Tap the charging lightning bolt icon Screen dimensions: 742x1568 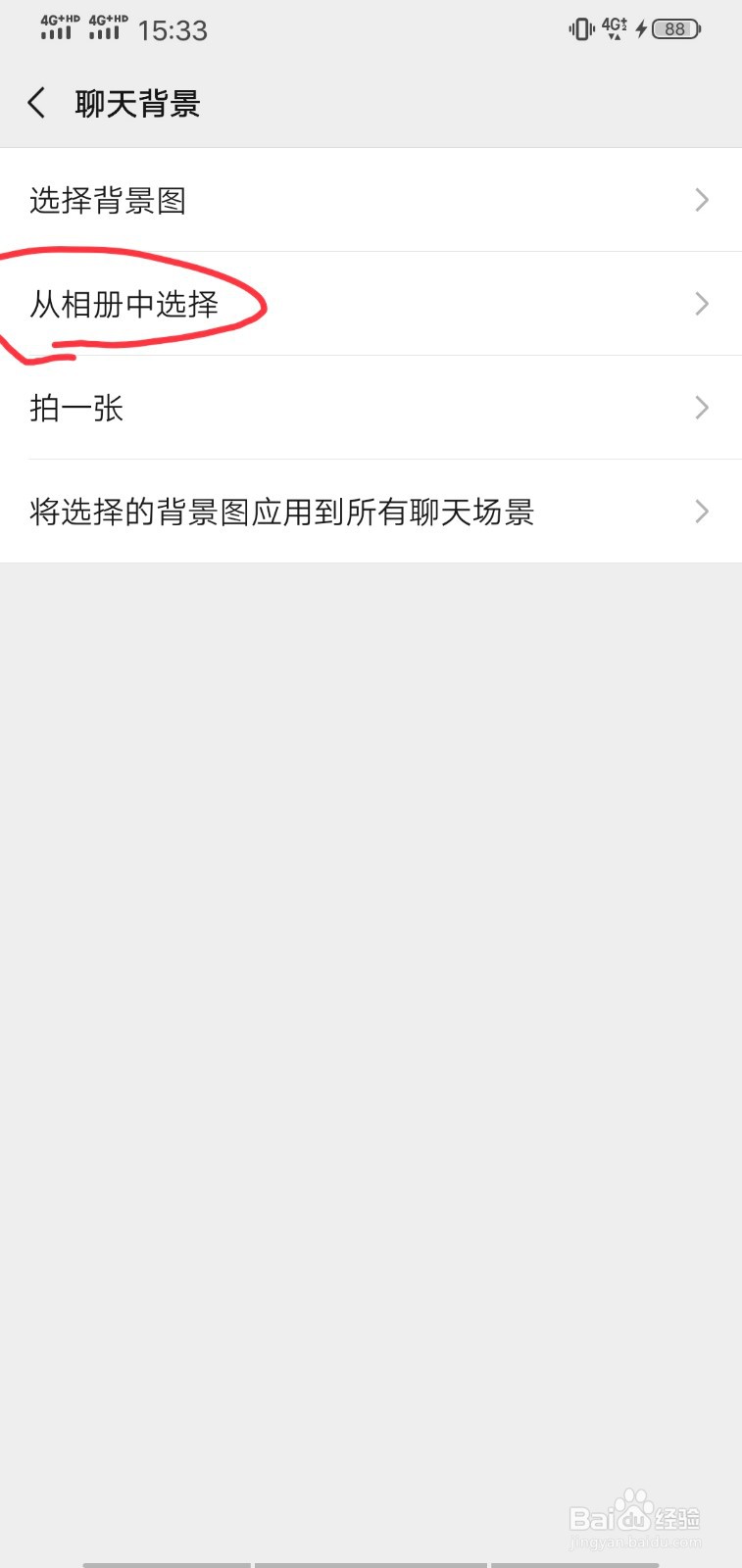pos(639,29)
